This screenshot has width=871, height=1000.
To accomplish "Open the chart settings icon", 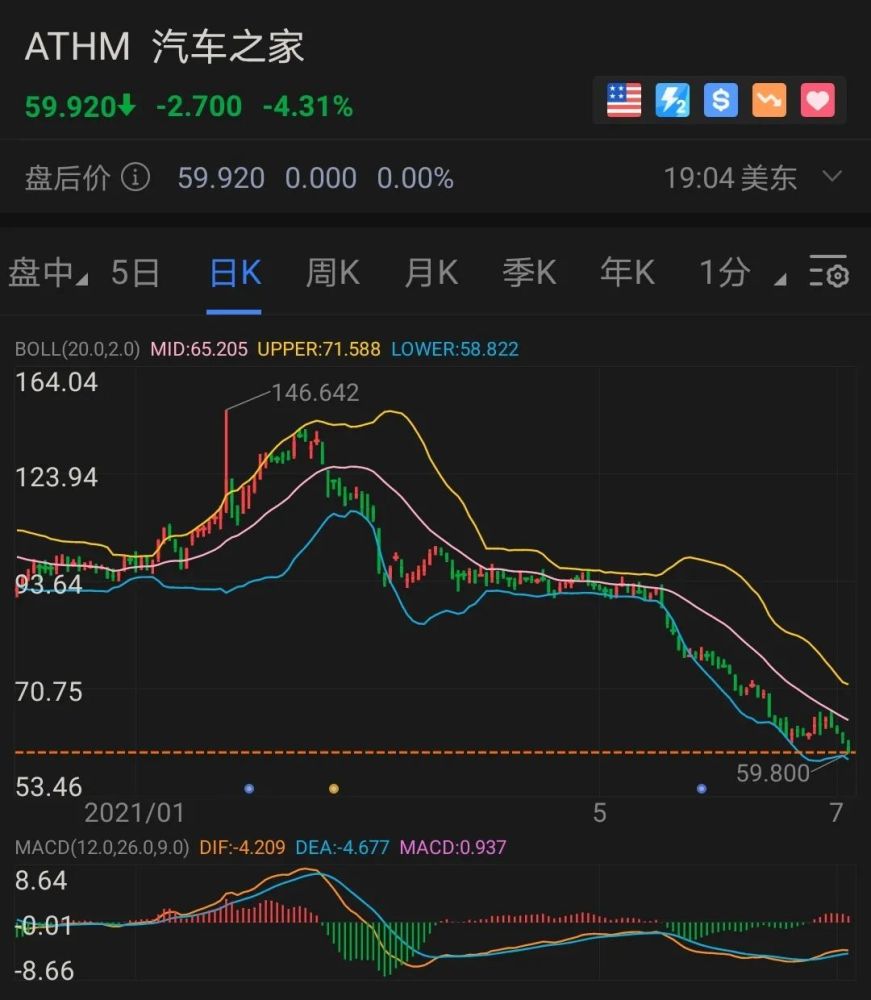I will pyautogui.click(x=828, y=272).
